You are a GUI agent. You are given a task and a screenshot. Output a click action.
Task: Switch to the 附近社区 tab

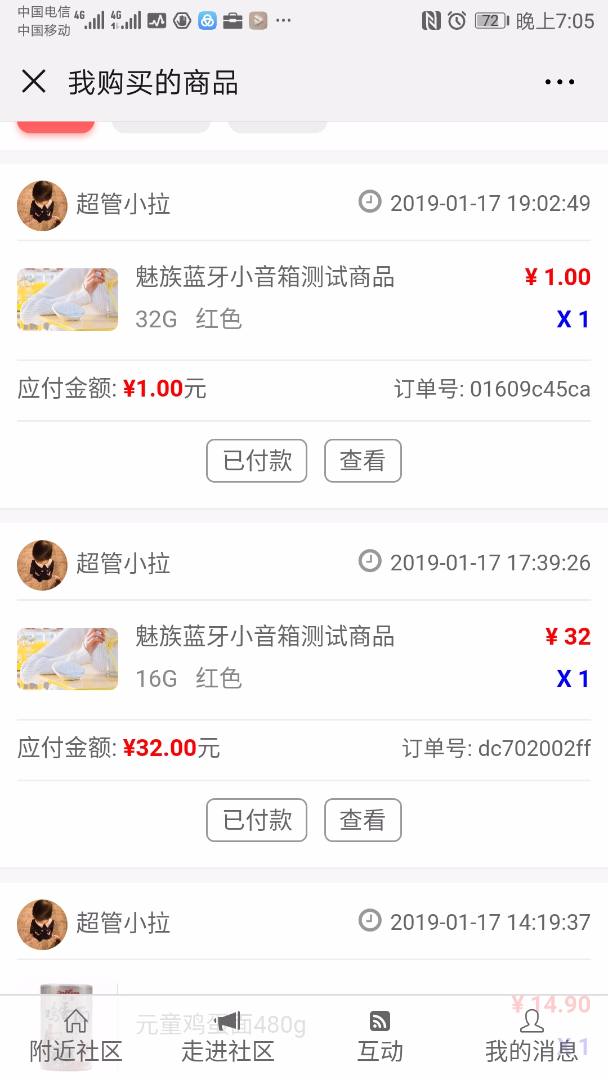76,1037
